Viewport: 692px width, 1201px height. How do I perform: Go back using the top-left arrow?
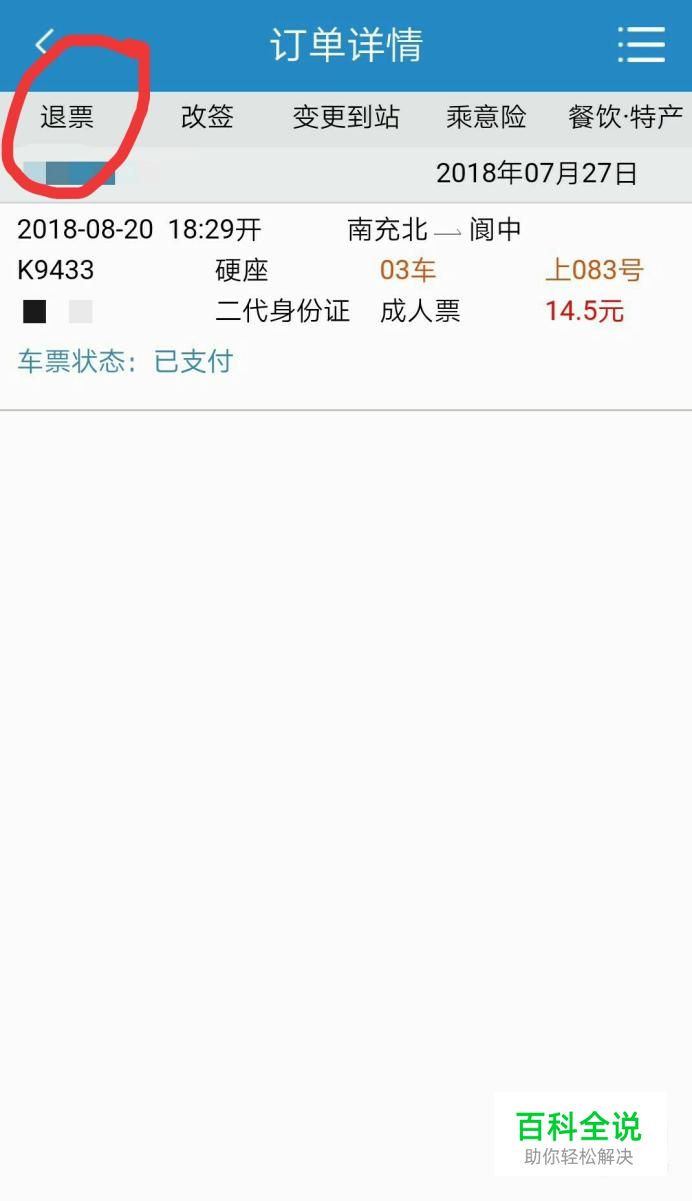pos(44,44)
